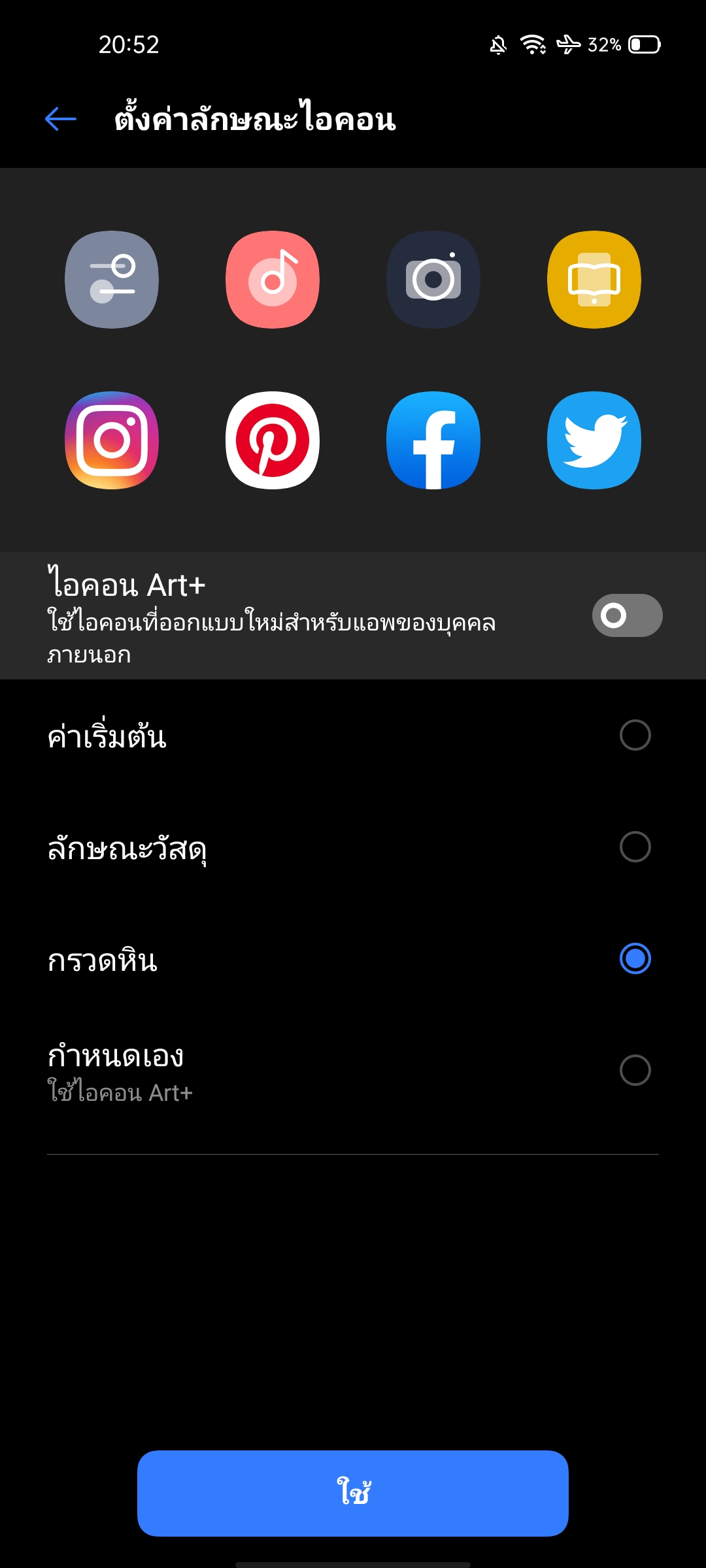Choose the ลักษณะวัสดุ icon style
Image resolution: width=706 pixels, height=1568 pixels.
pyautogui.click(x=635, y=847)
